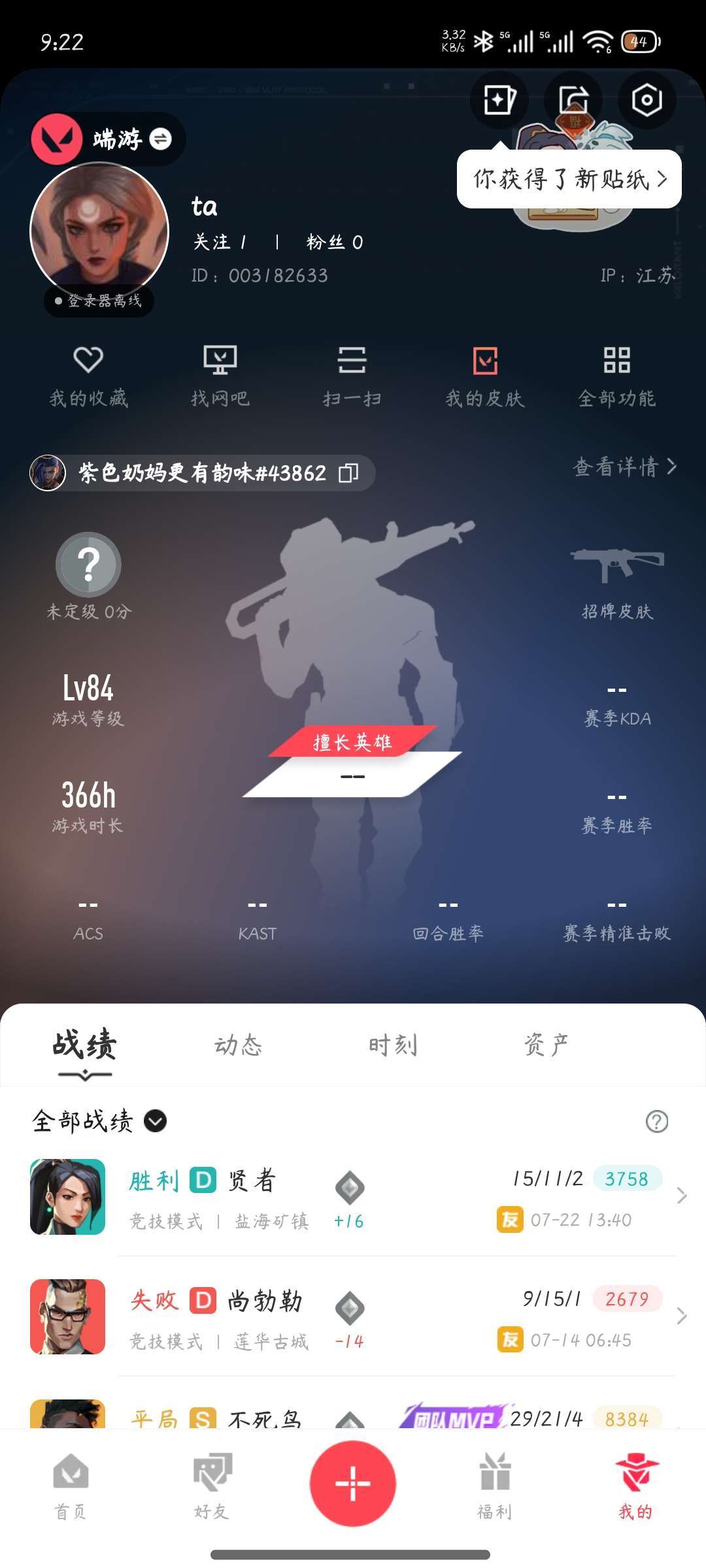
Task: Switch to the 资产 tab
Action: tap(546, 1045)
